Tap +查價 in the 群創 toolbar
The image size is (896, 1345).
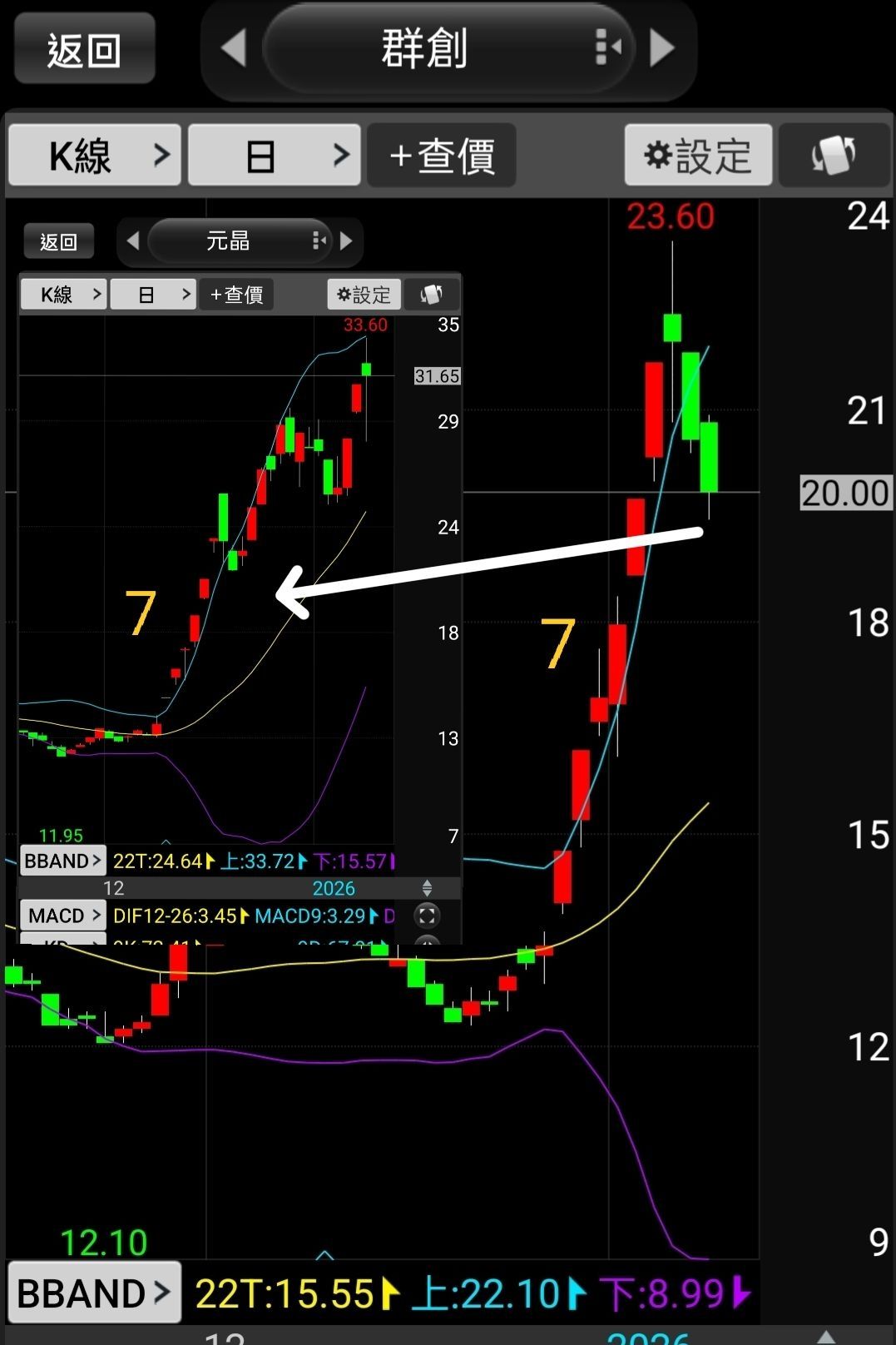click(442, 156)
